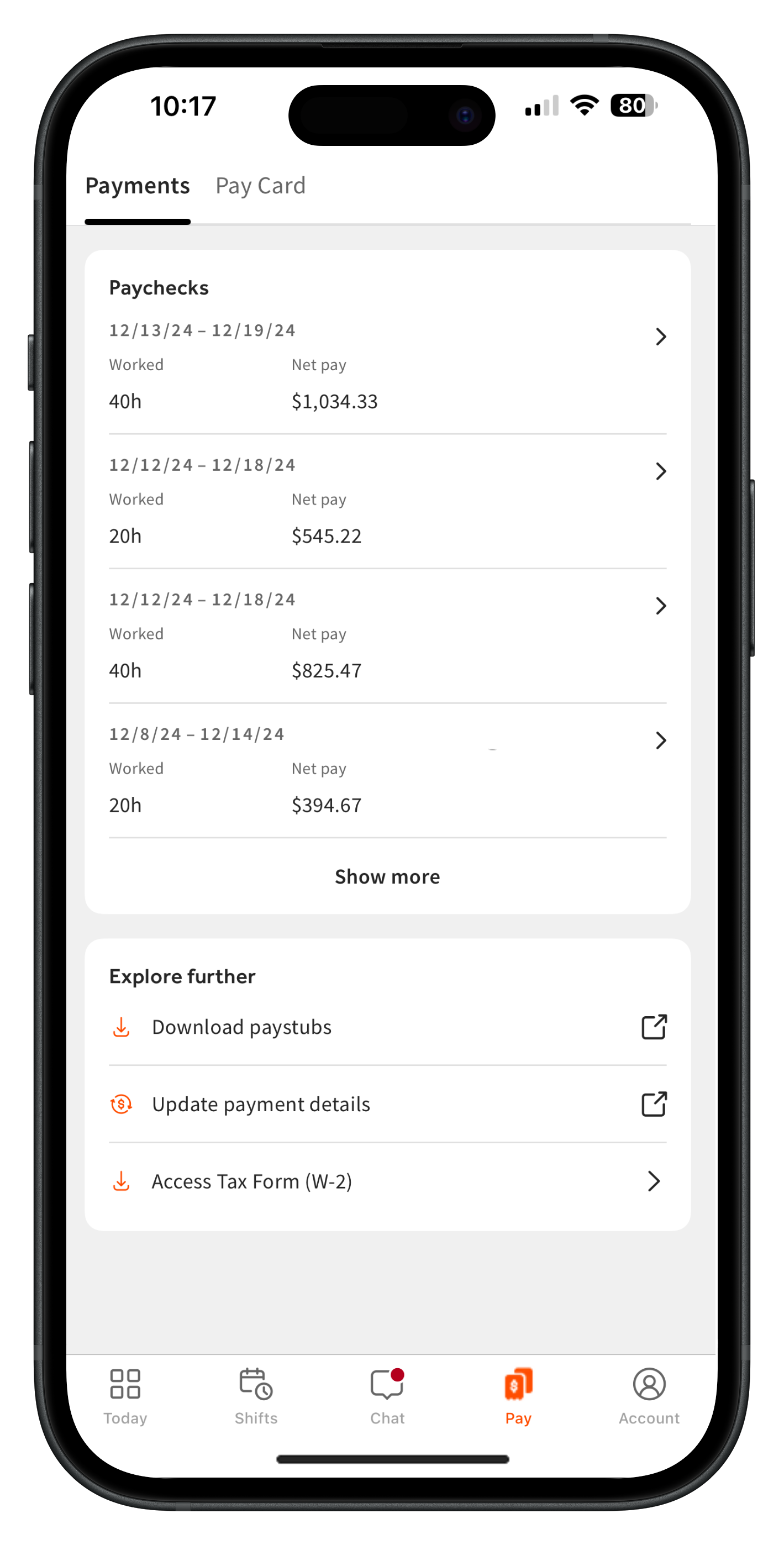This screenshot has width=784, height=1545.
Task: Switch to the Account tab
Action: 649,1396
